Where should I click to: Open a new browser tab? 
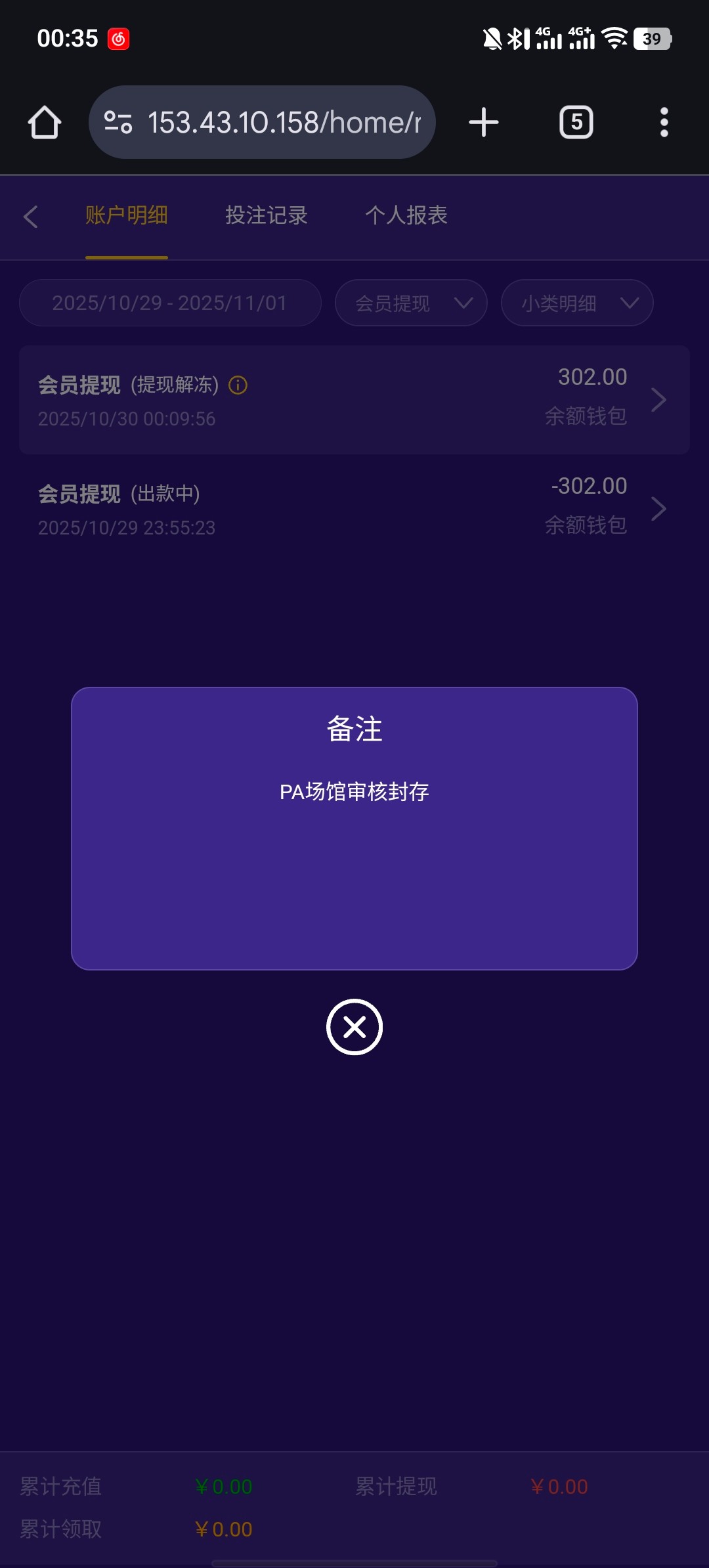[484, 122]
